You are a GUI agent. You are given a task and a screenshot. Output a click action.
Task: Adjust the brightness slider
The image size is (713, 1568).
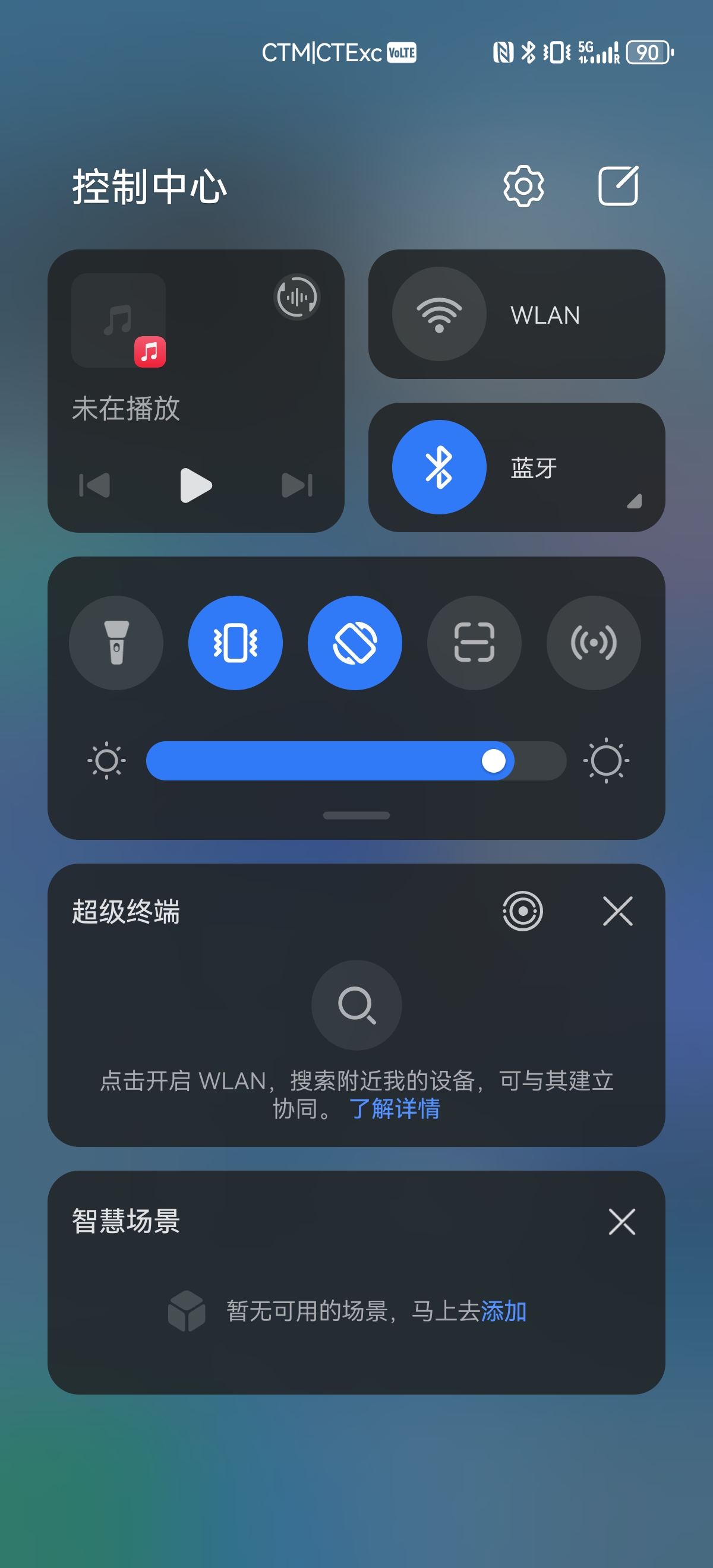494,761
